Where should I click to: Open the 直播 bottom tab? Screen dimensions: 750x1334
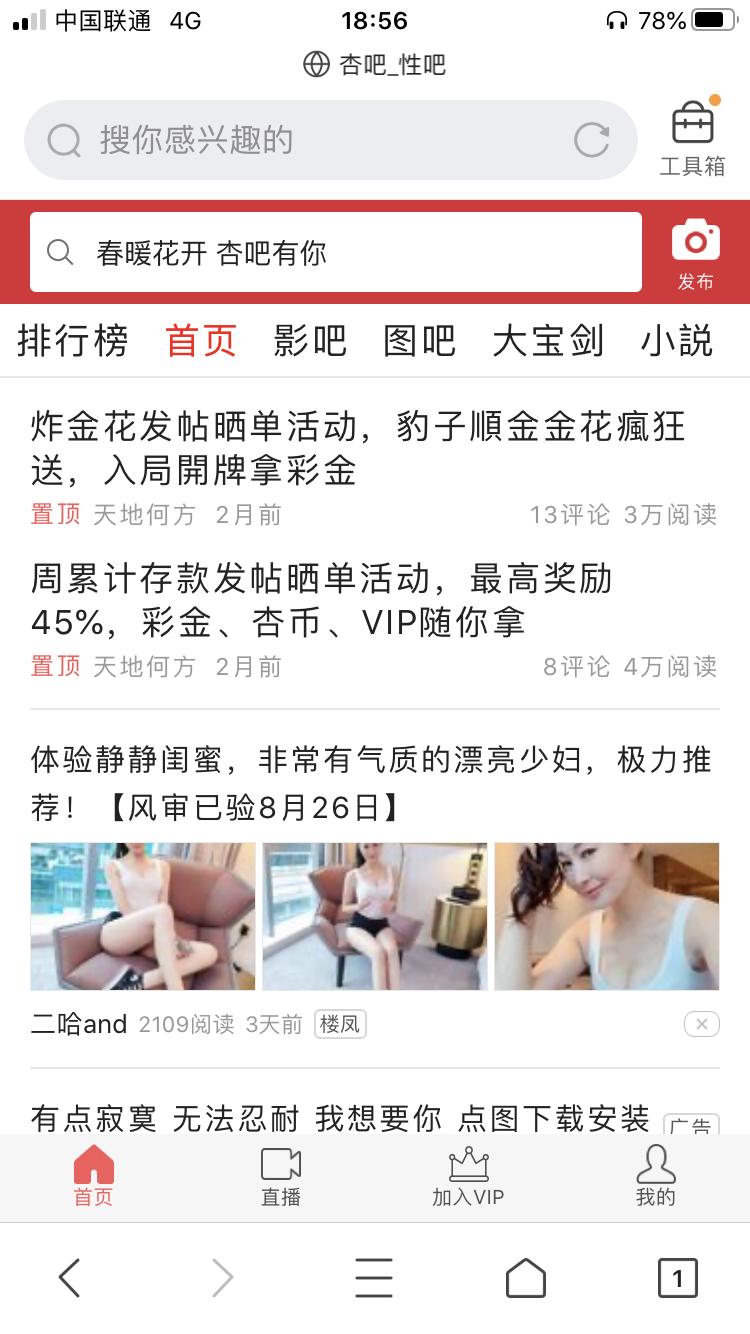tap(281, 1177)
